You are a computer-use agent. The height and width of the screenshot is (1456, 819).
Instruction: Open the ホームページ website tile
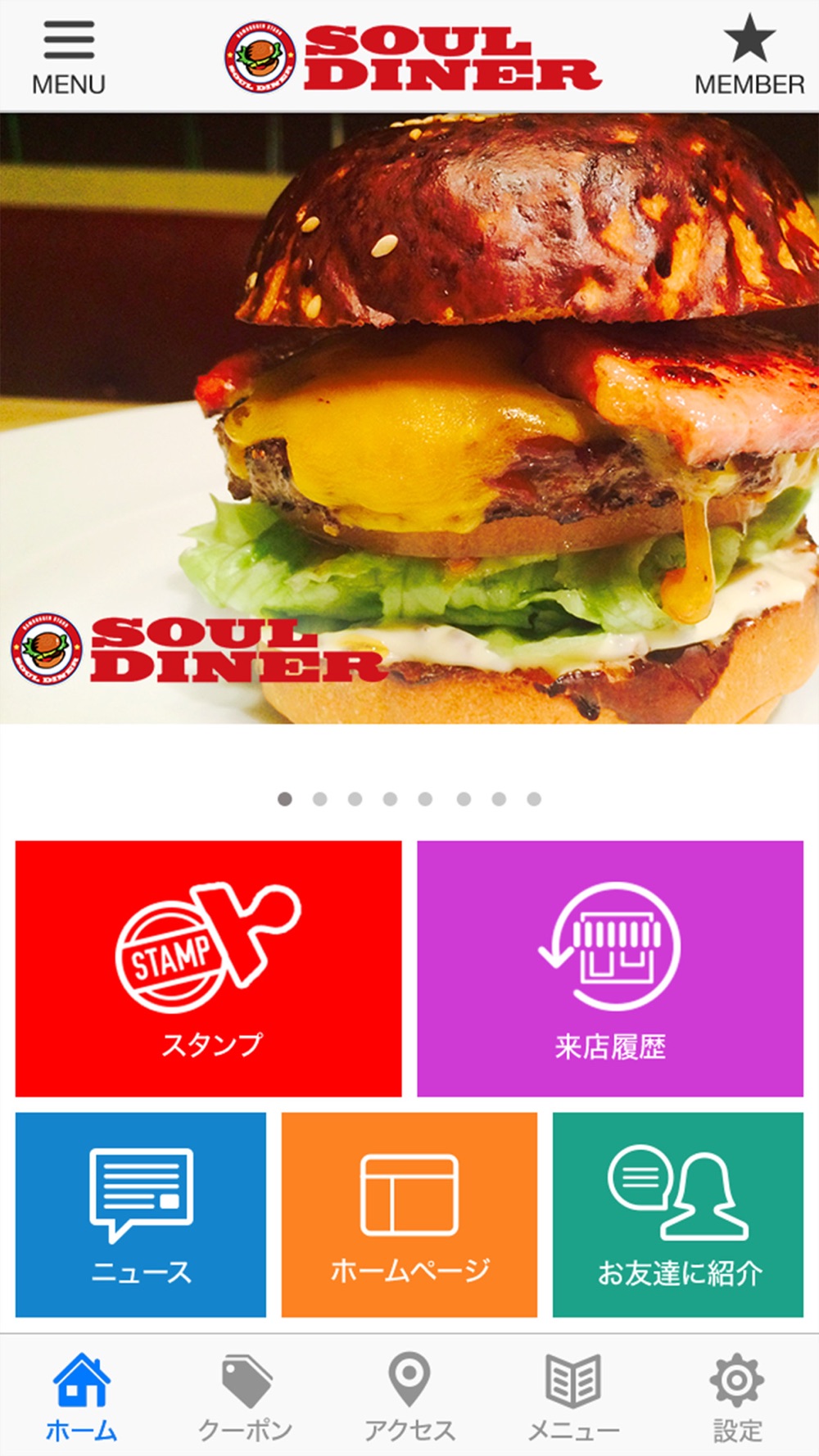click(x=409, y=1214)
